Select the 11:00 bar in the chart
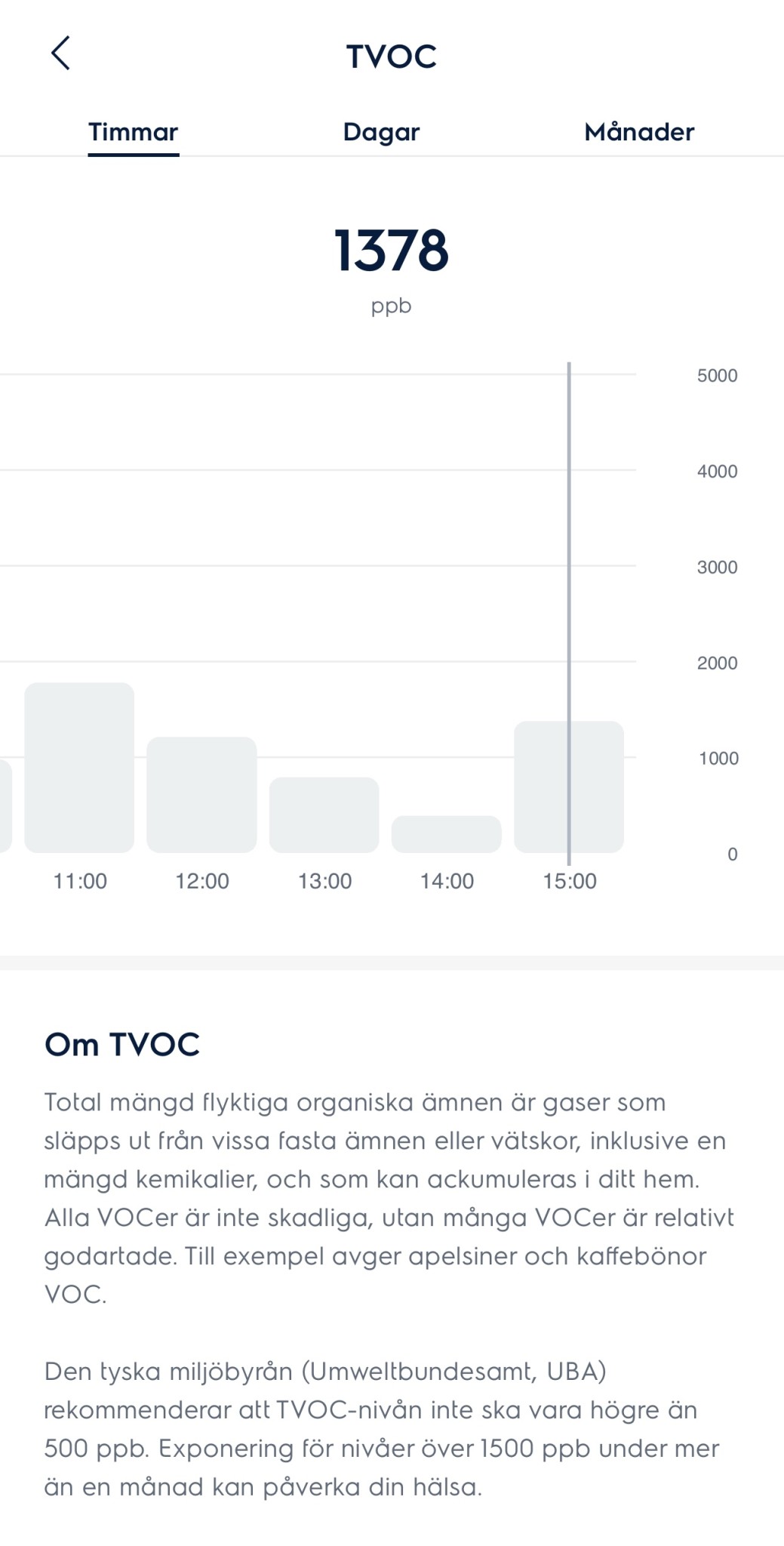The height and width of the screenshot is (1546, 784). [x=79, y=768]
